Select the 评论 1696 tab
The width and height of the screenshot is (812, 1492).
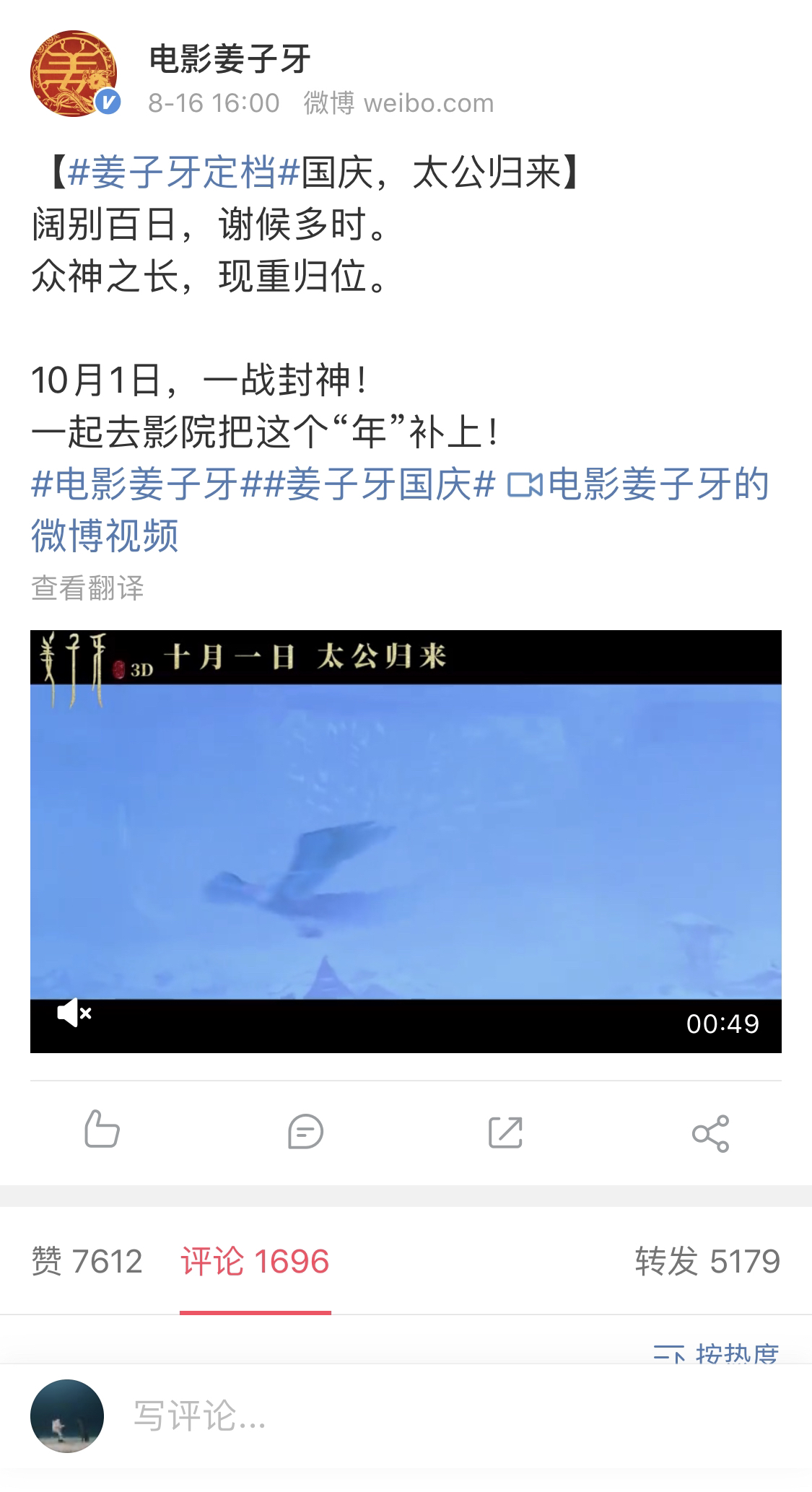pos(255,1262)
